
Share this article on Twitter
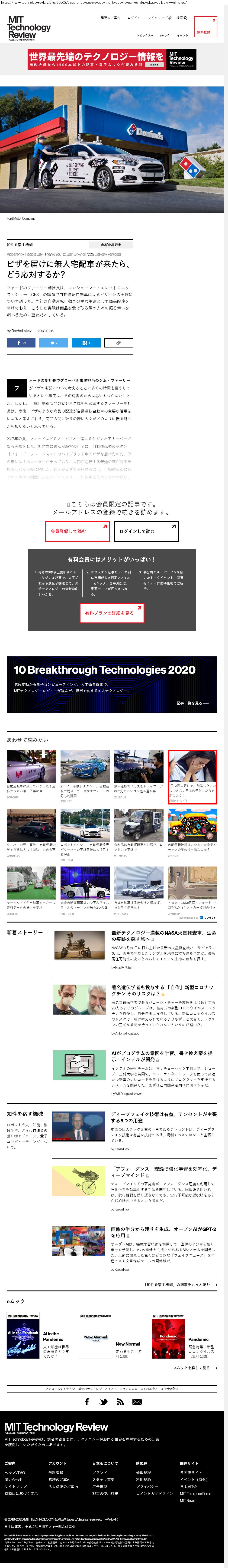click(54, 343)
